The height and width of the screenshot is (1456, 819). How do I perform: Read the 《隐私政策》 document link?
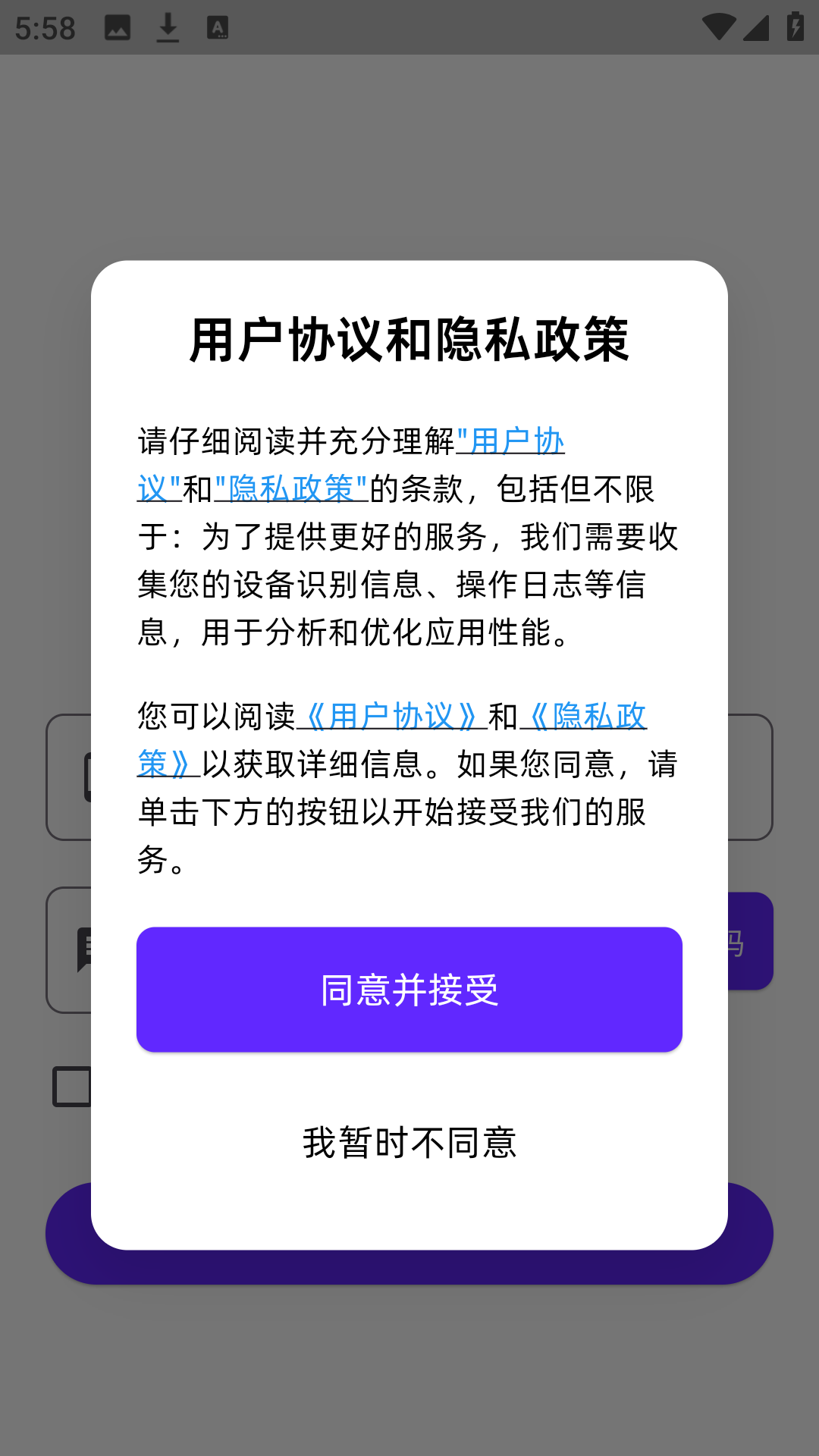pos(584,717)
